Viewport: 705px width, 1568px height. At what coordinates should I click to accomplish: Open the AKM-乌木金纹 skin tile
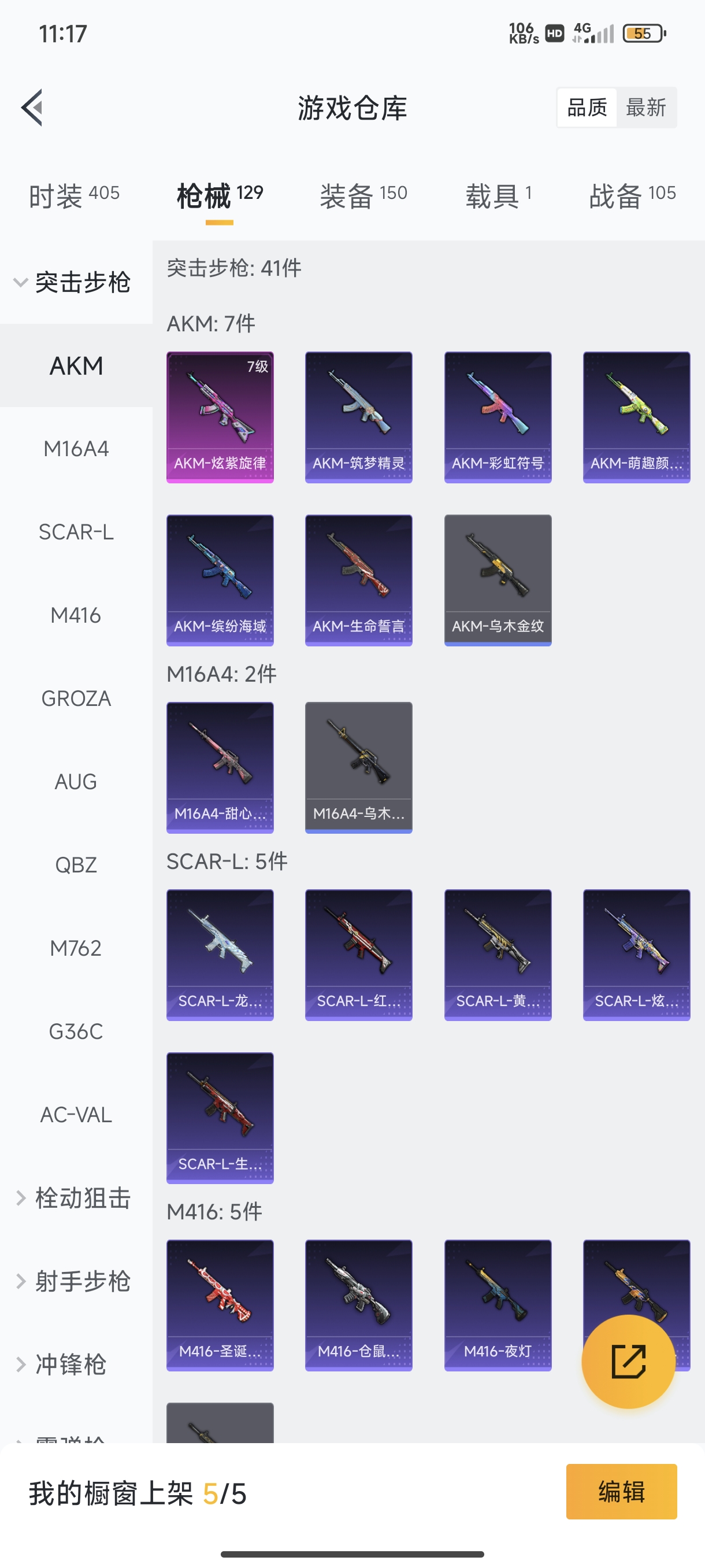coord(498,580)
